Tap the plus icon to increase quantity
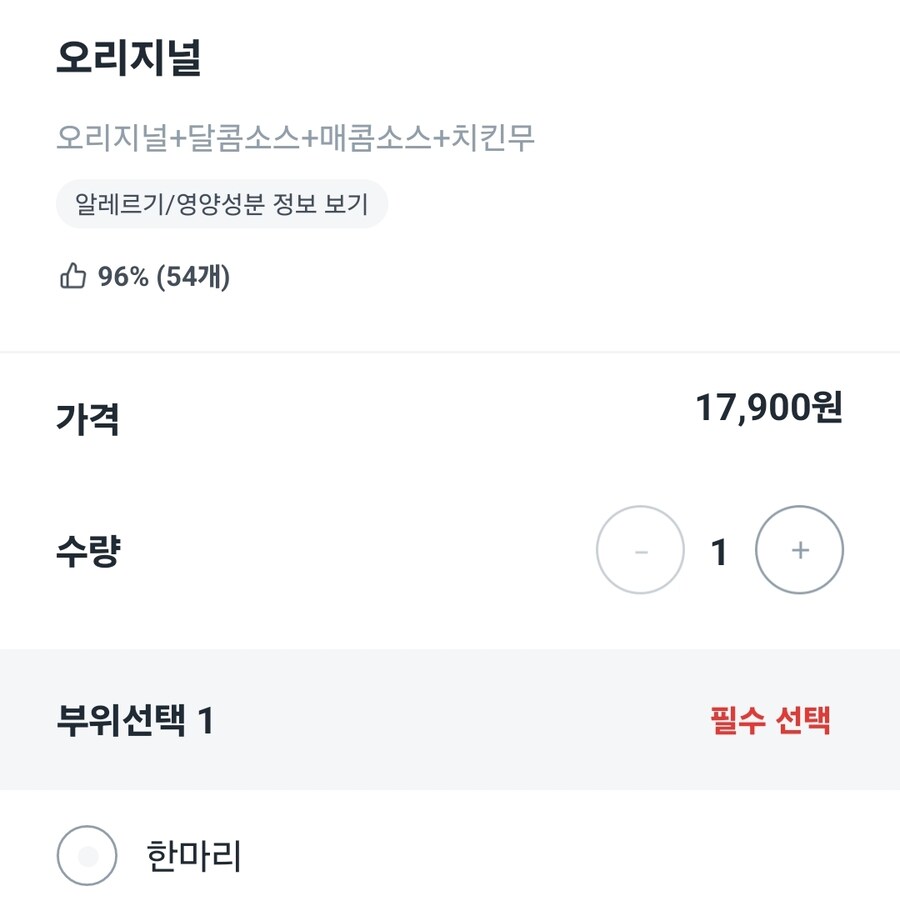 [799, 550]
